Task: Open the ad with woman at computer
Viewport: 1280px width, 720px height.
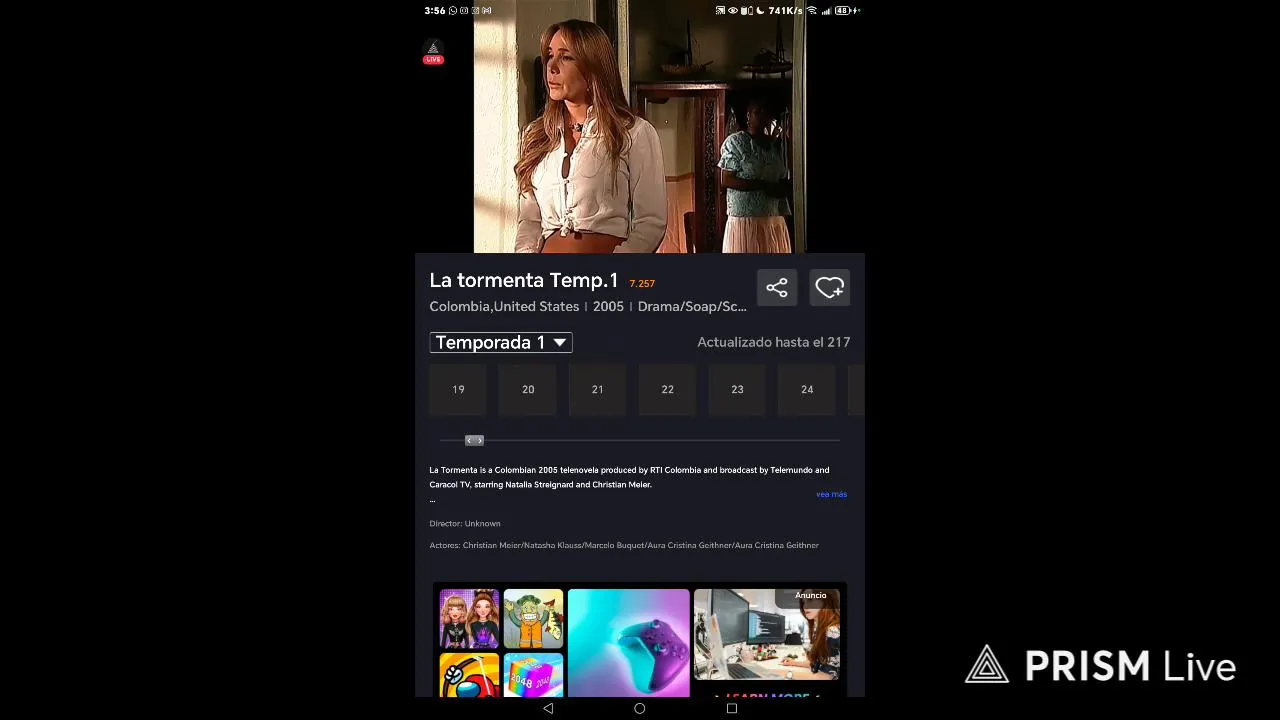Action: click(x=767, y=635)
